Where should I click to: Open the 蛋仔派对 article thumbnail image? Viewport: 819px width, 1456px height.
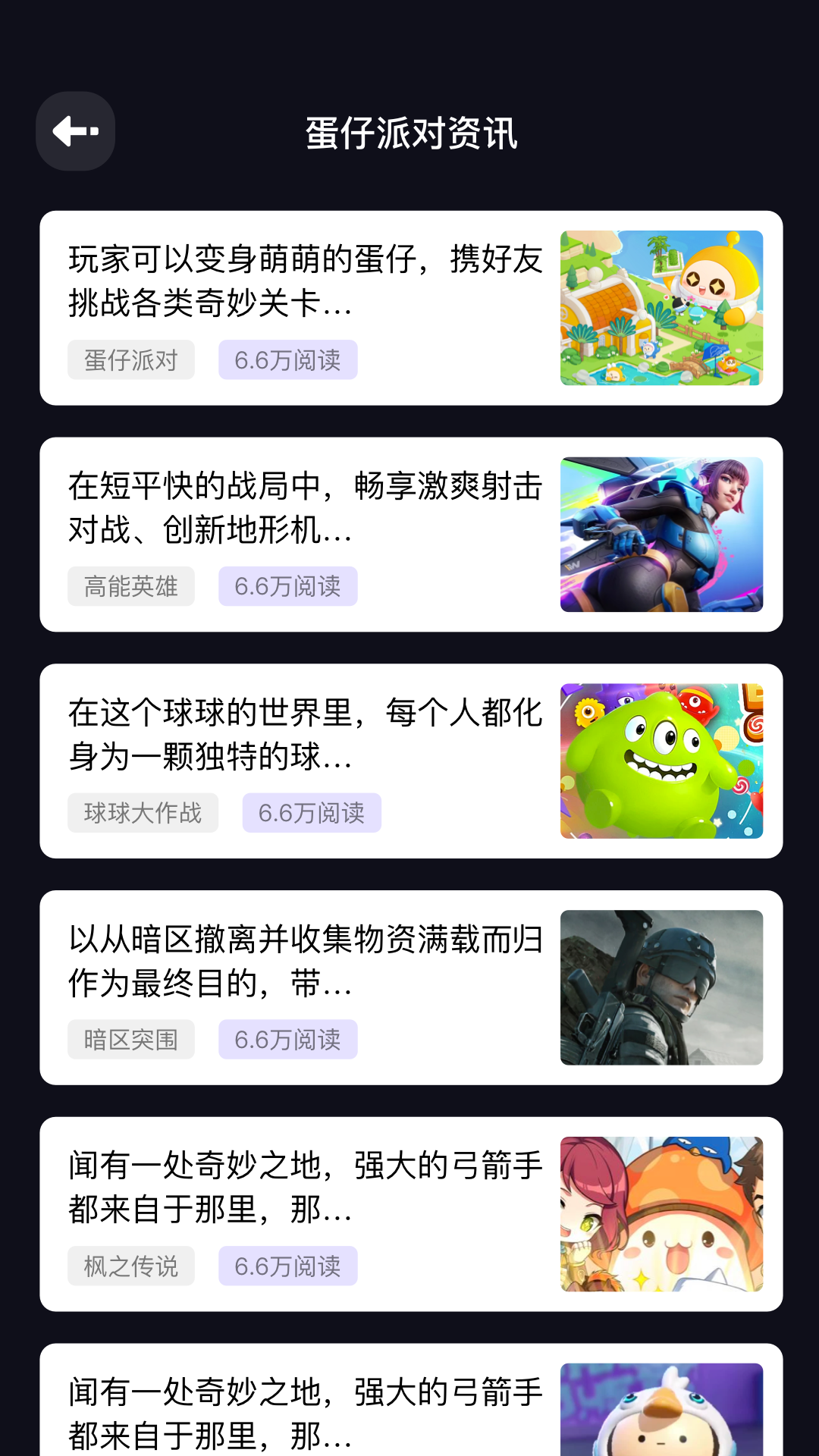tap(661, 307)
